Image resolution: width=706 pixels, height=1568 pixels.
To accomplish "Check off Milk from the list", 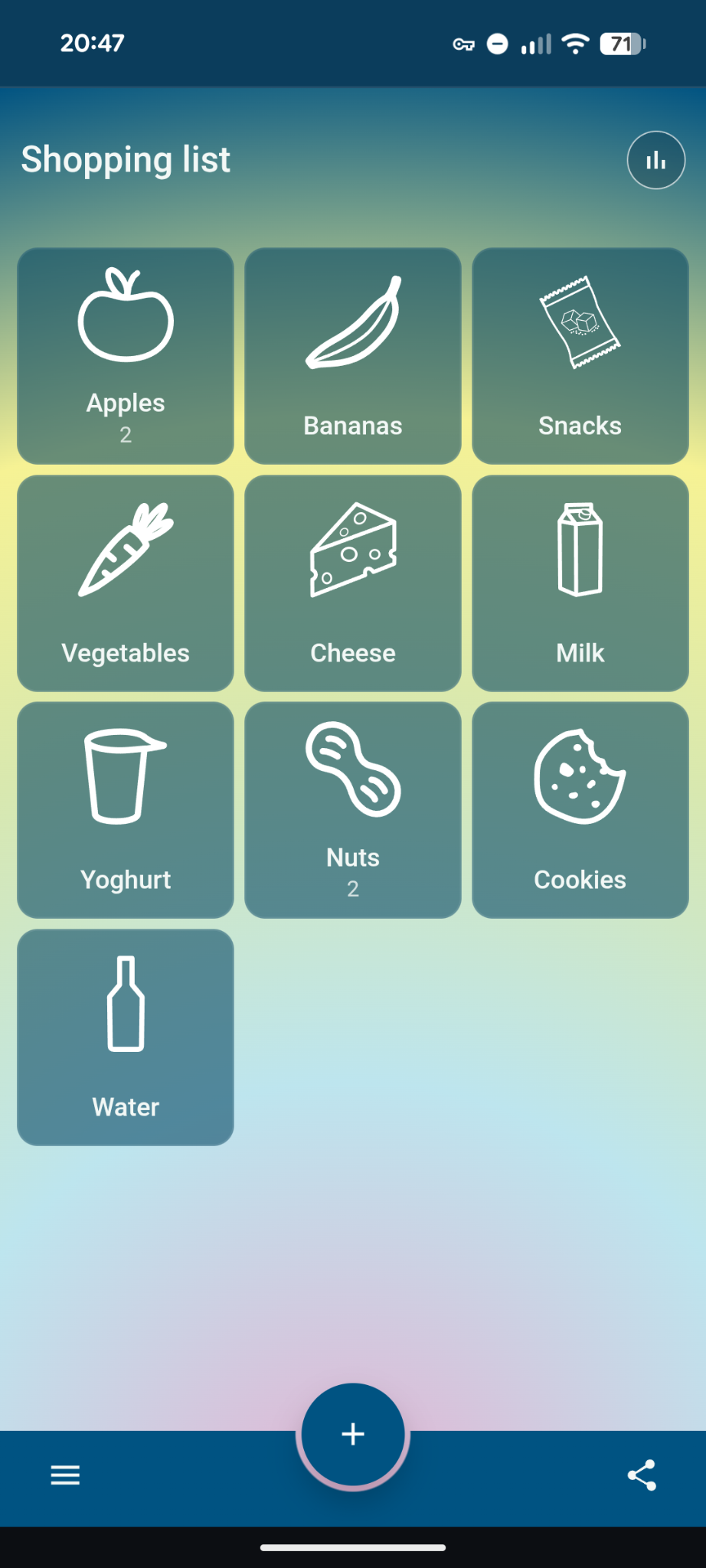I will tap(579, 582).
